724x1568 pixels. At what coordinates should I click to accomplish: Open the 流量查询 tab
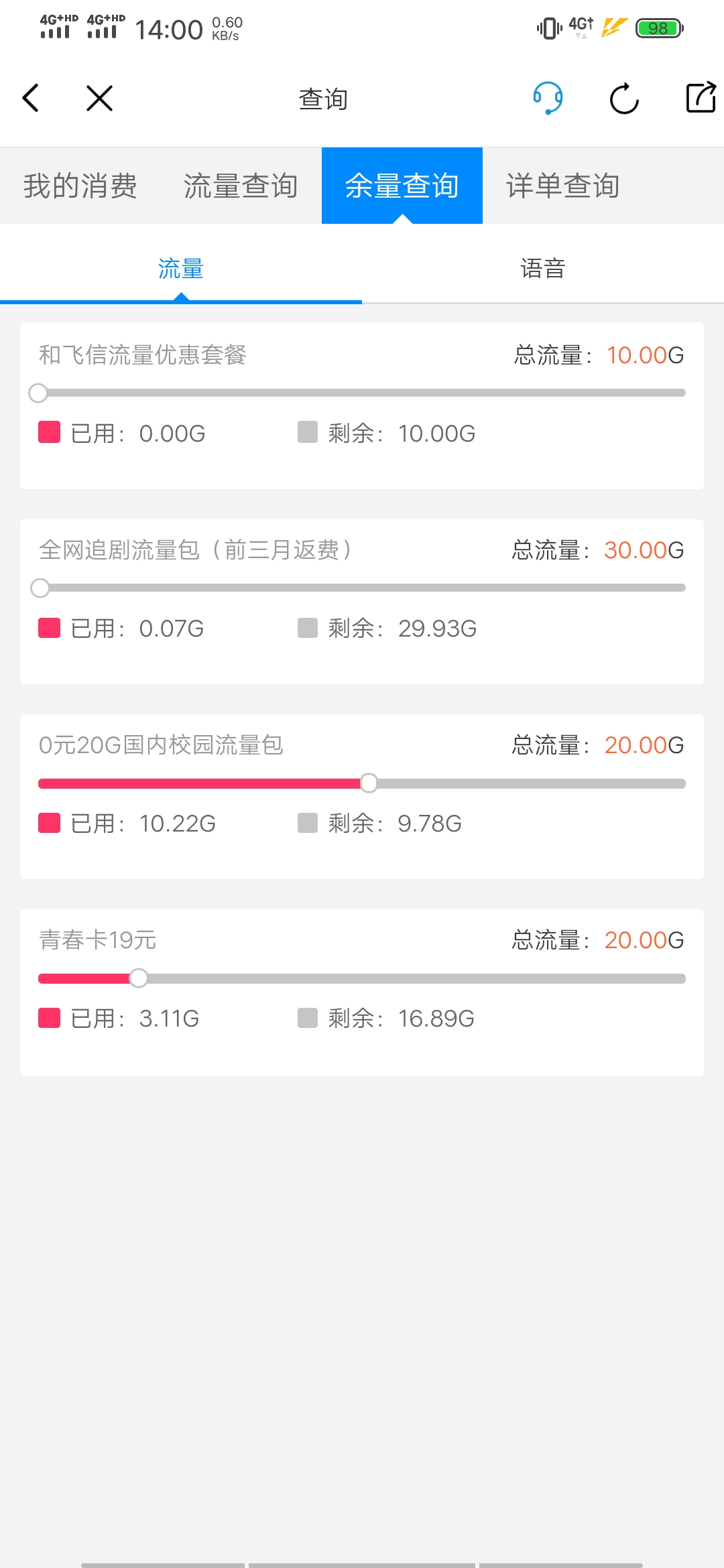[241, 186]
